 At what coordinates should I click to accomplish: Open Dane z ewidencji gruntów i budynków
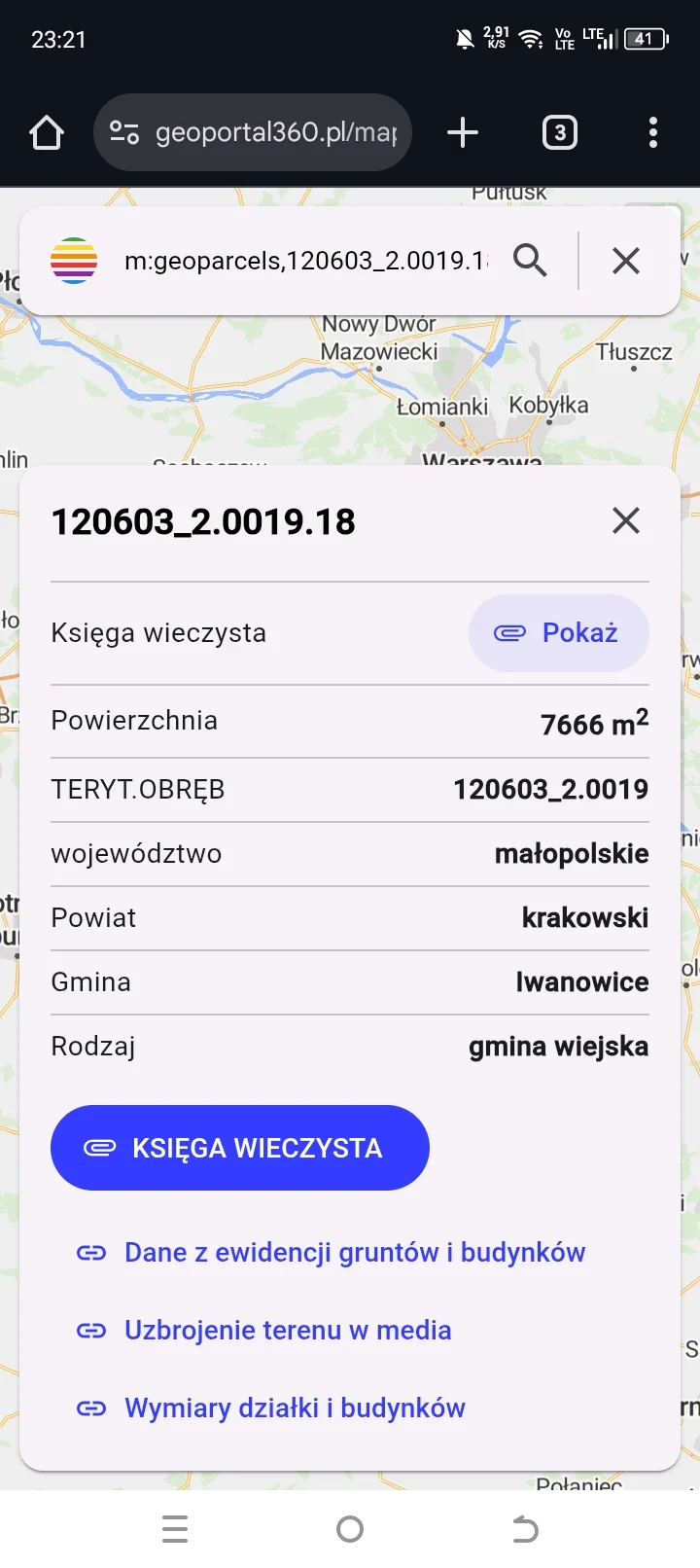pos(354,1253)
